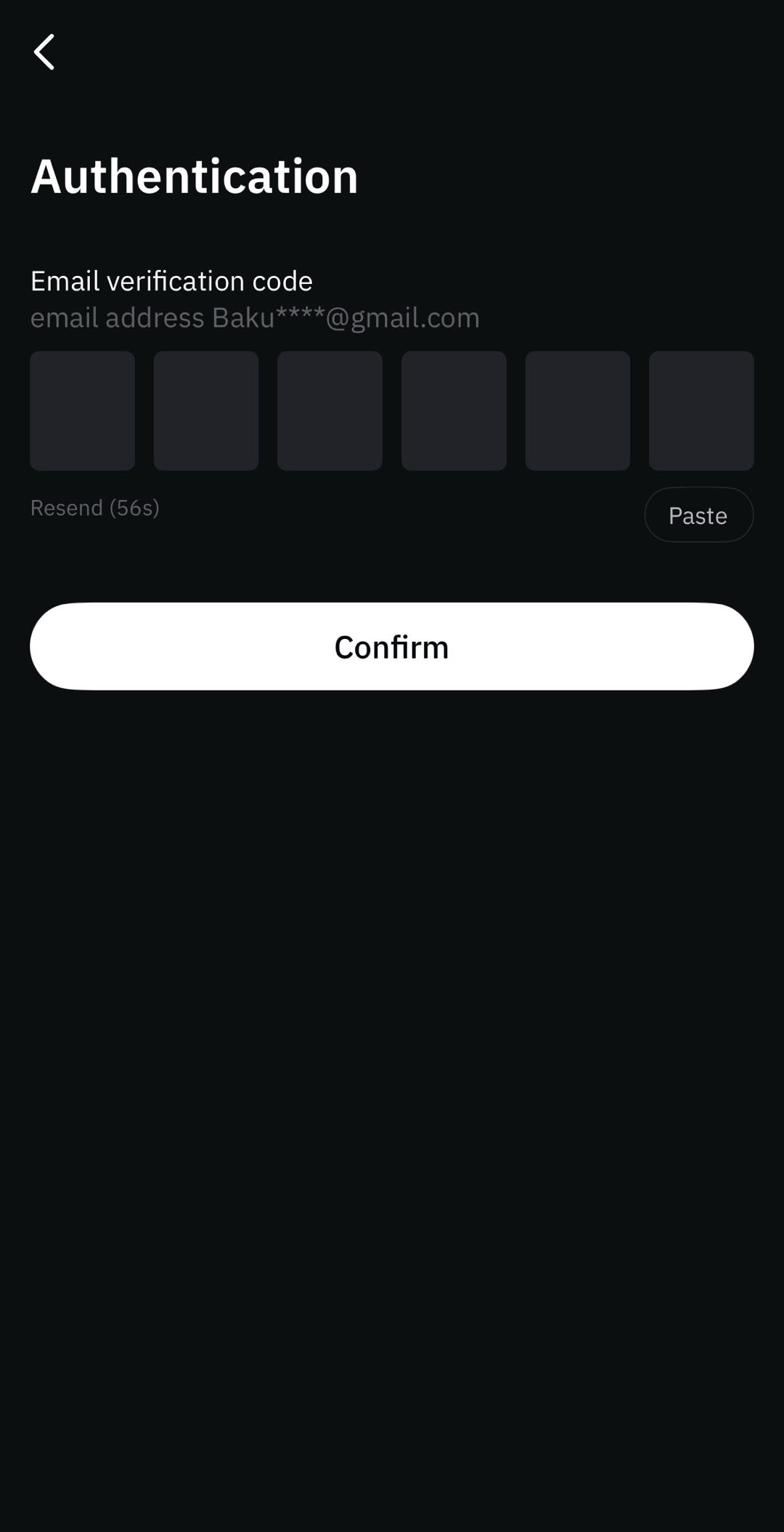Select the fifth verification code box
Image resolution: width=784 pixels, height=1532 pixels.
578,411
